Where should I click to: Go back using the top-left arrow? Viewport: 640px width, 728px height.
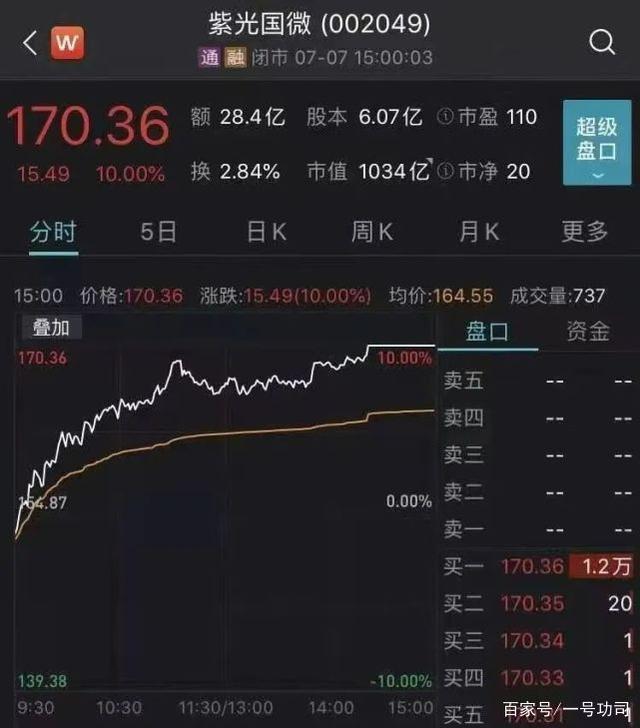pos(29,43)
